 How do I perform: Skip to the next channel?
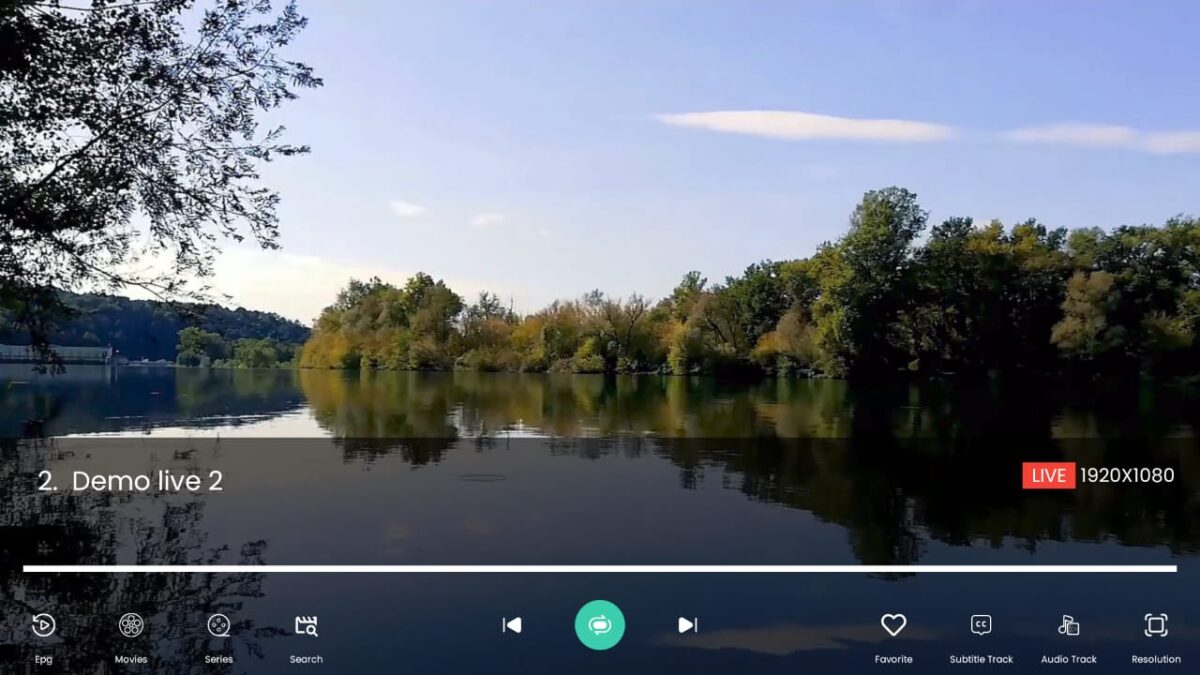tap(687, 625)
